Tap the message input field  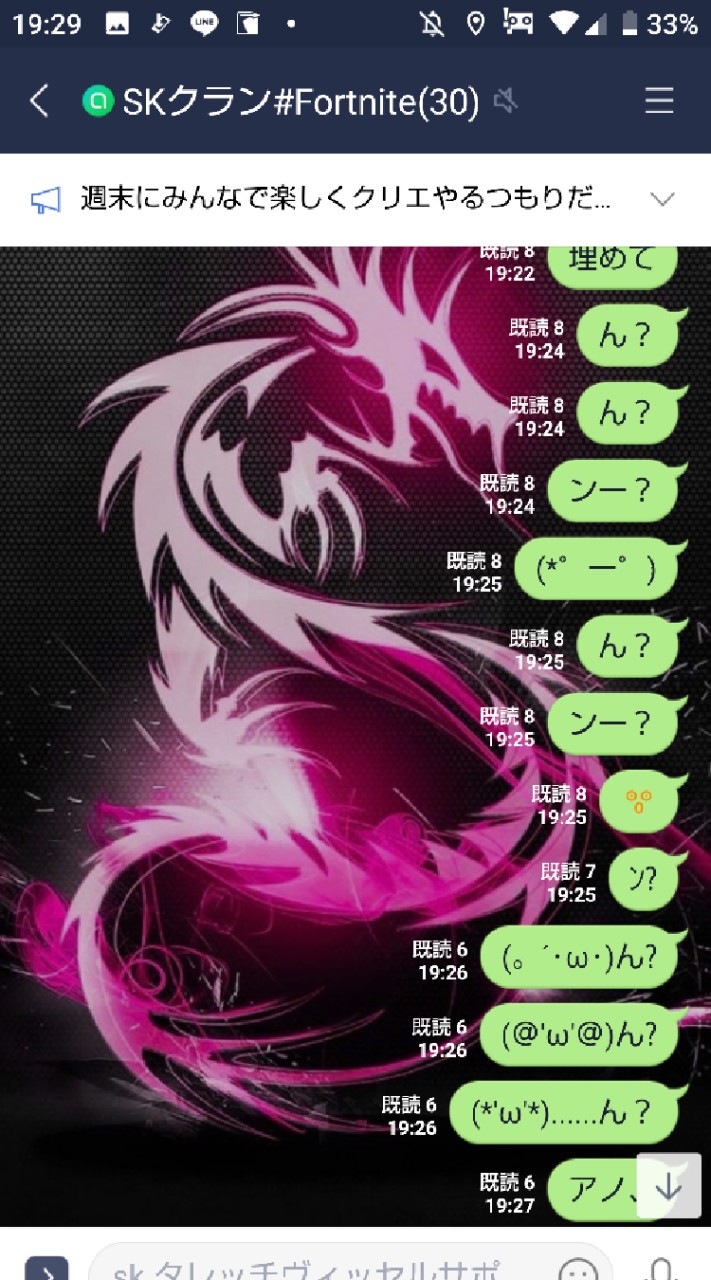tap(320, 1267)
